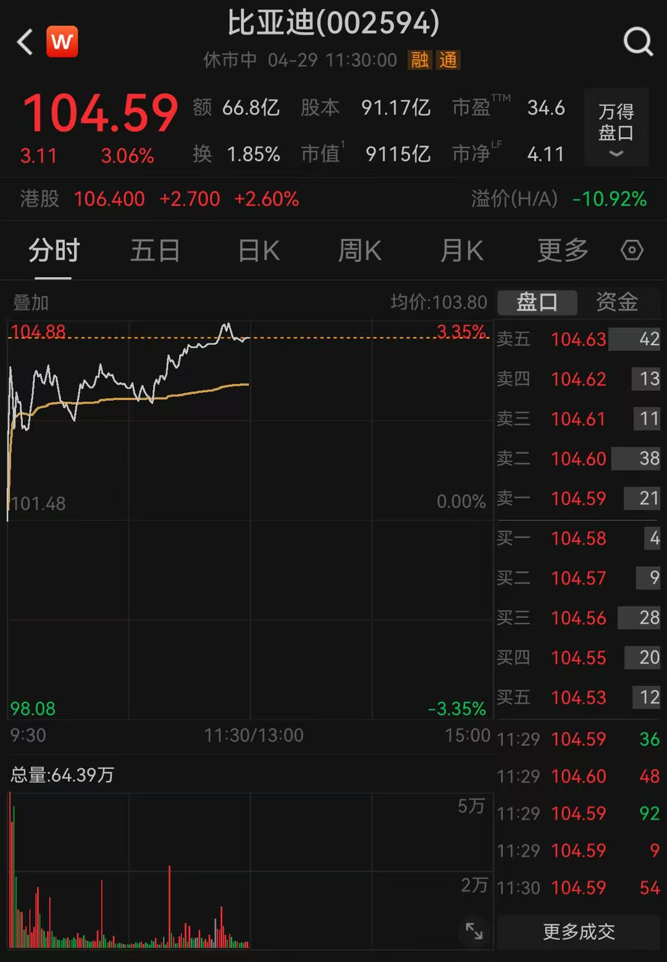
Task: Tap the red W icon
Action: pos(62,41)
